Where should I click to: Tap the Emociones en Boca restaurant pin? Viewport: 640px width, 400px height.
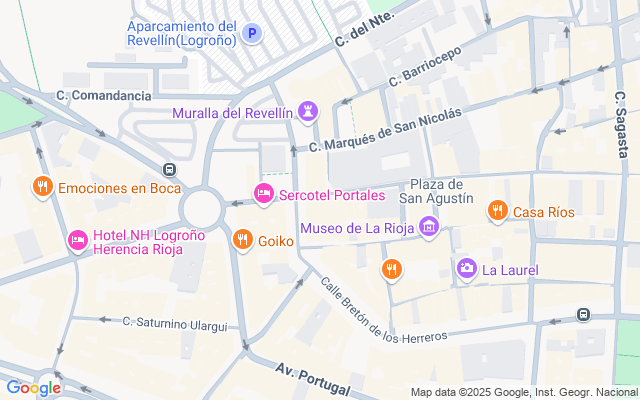tap(42, 186)
